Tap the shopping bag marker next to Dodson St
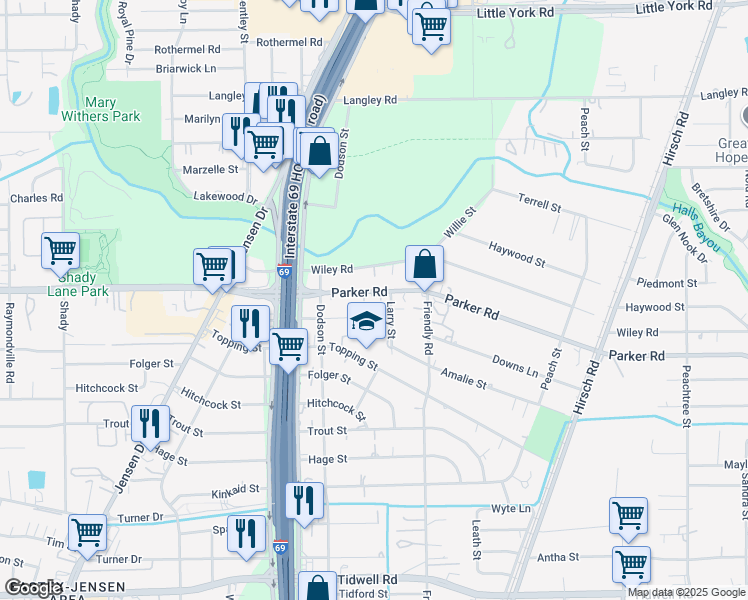The image size is (748, 600). click(319, 152)
